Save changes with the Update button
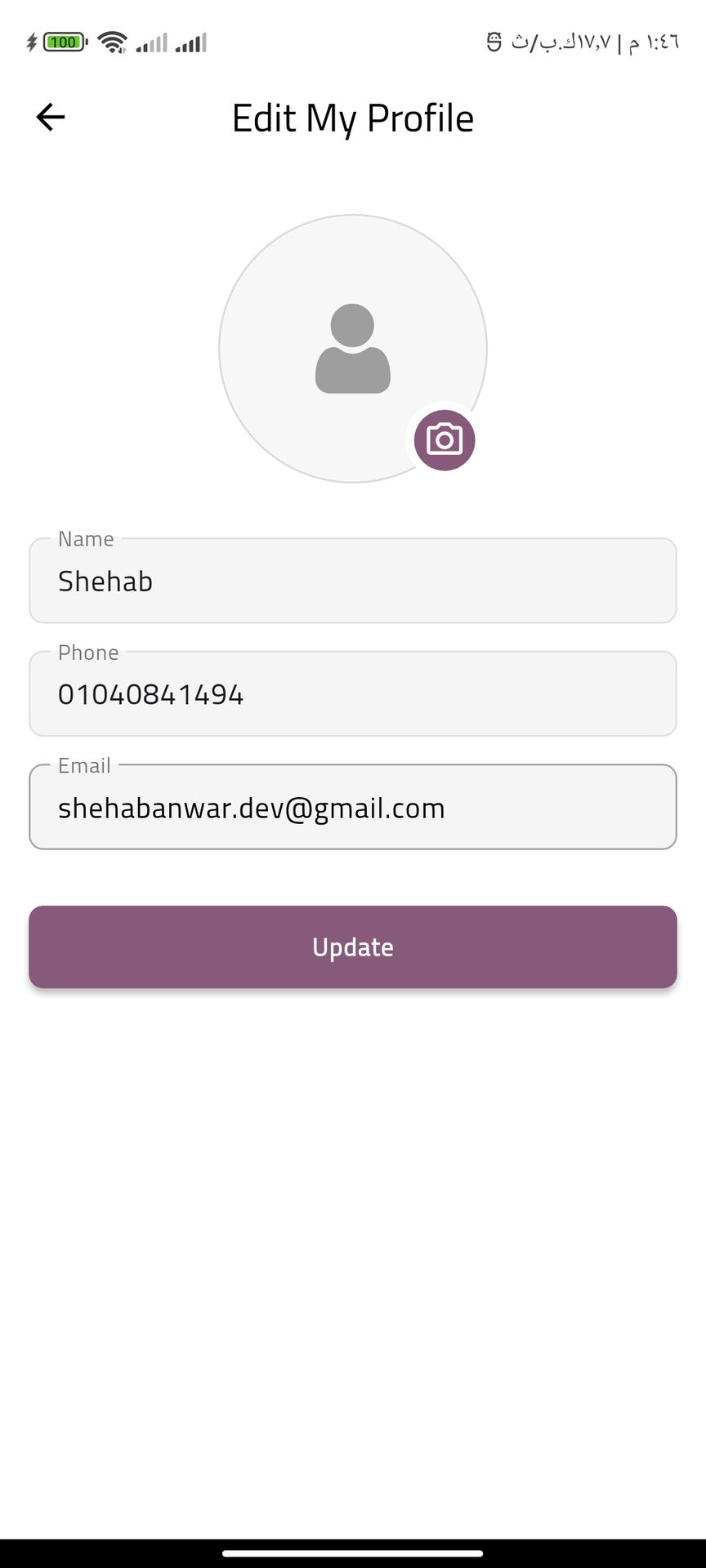 [353, 947]
